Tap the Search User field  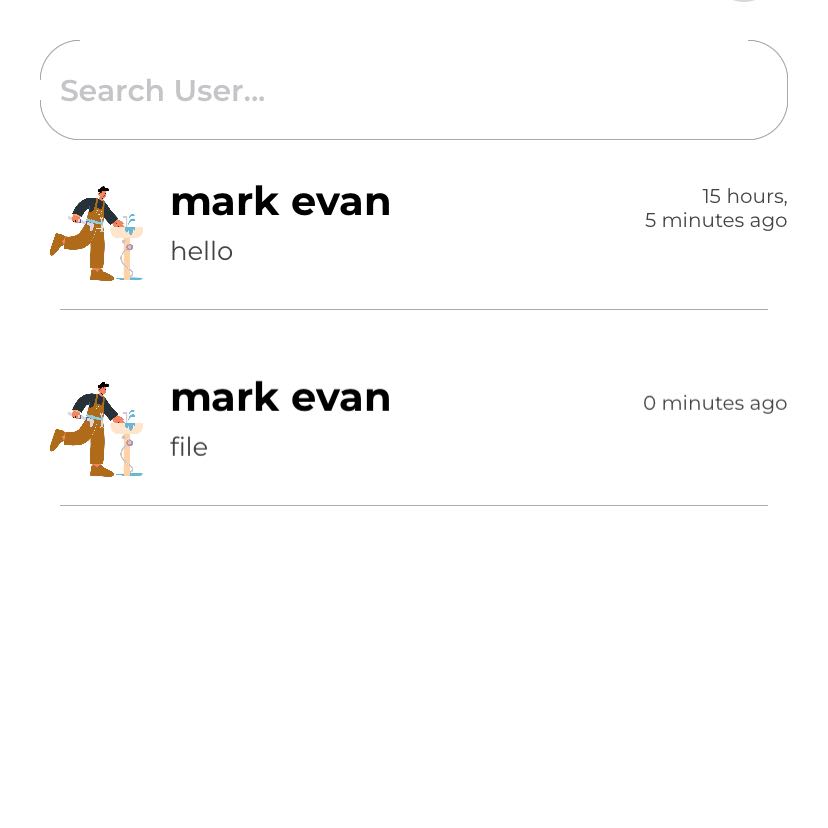pos(413,90)
